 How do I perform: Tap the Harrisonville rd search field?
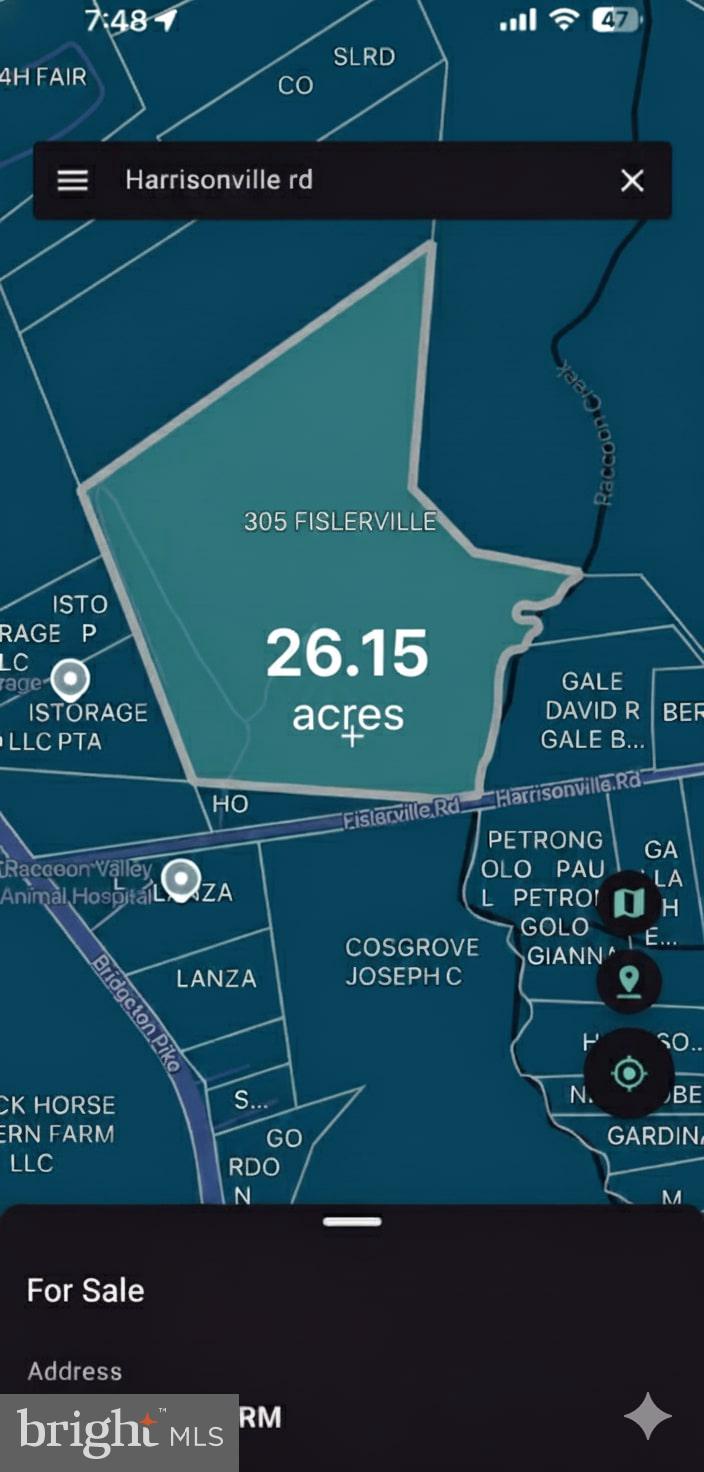[x=350, y=180]
